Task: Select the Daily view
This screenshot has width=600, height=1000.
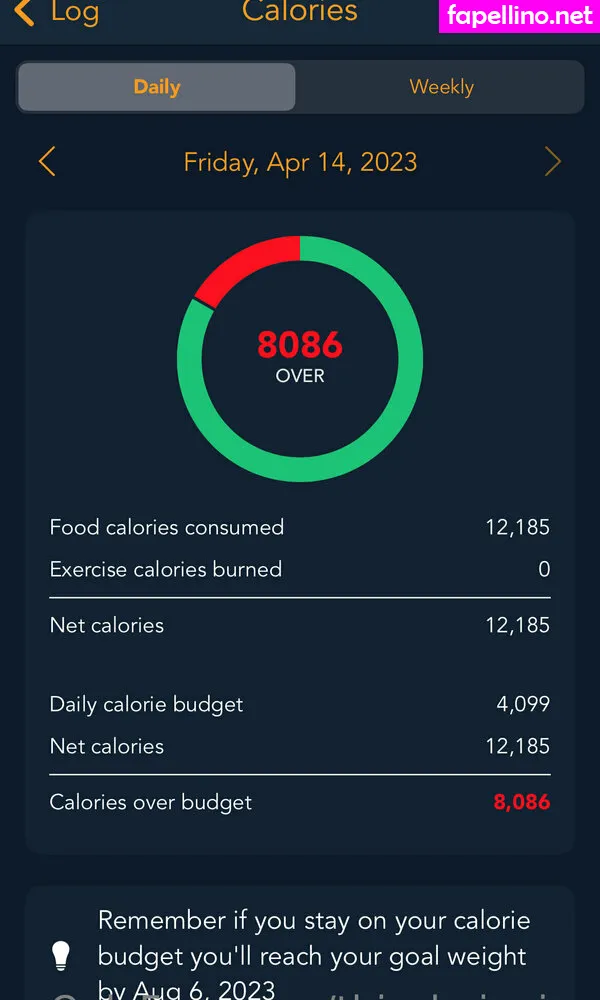Action: click(x=157, y=87)
